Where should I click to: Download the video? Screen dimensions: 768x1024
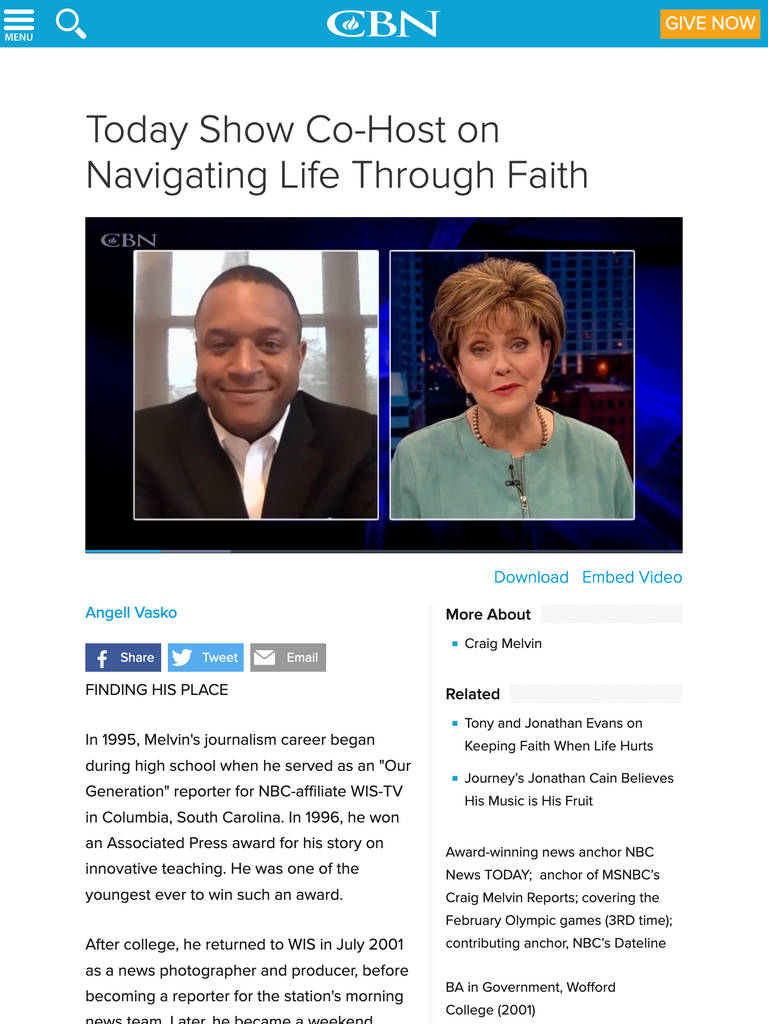point(530,577)
